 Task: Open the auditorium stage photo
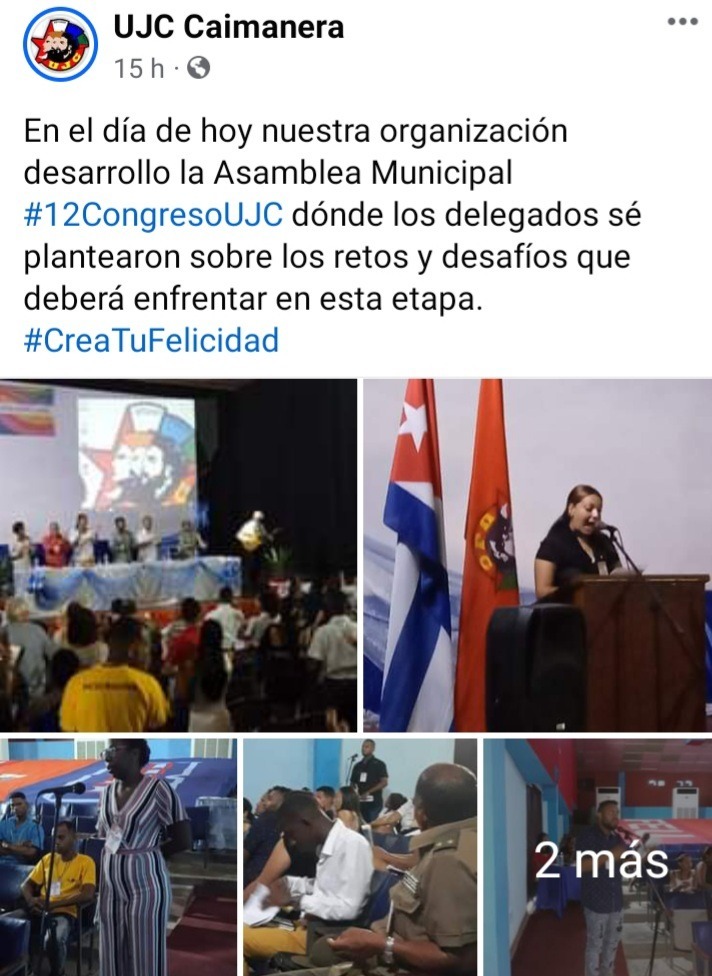(x=178, y=555)
